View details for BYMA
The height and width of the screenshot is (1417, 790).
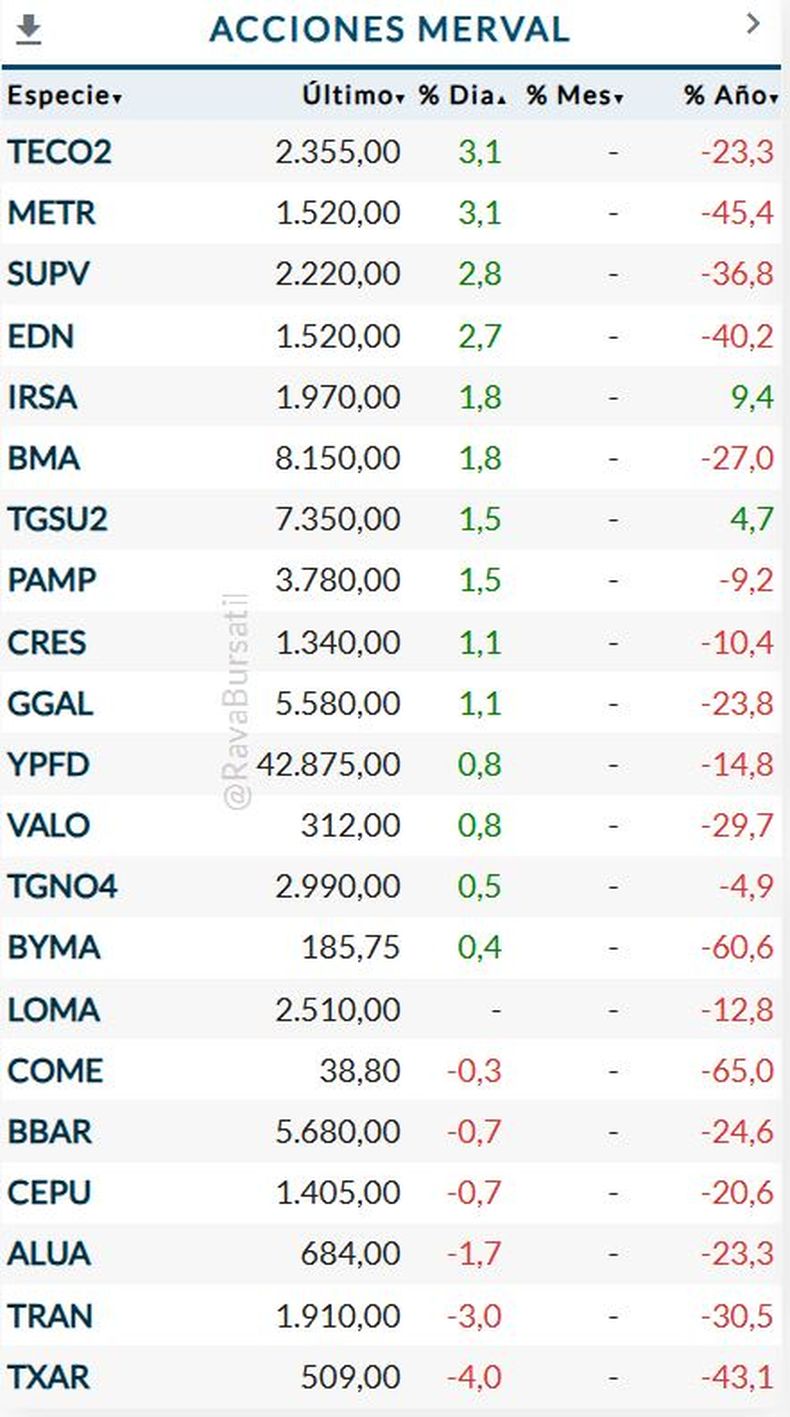click(x=53, y=948)
